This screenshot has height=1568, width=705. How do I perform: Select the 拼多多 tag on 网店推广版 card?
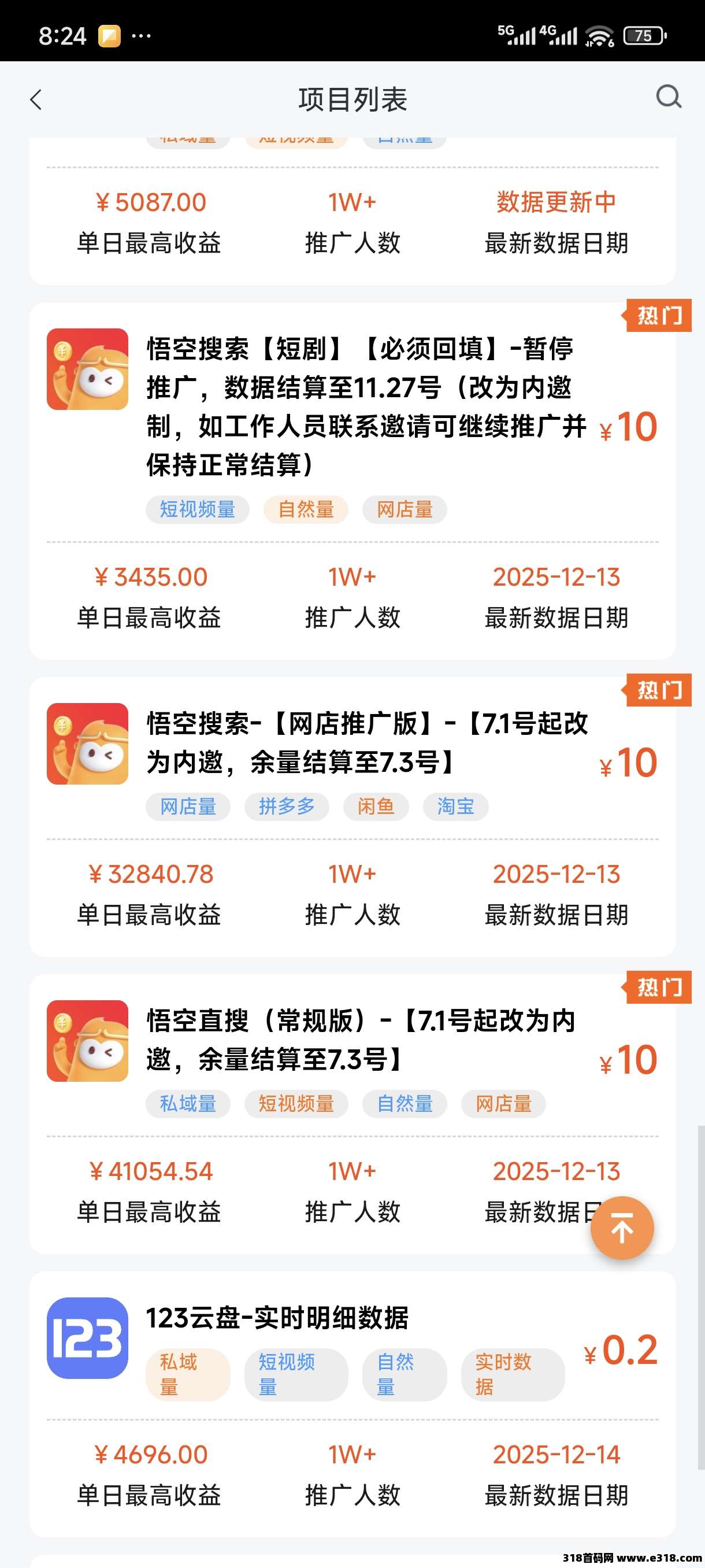tap(286, 807)
